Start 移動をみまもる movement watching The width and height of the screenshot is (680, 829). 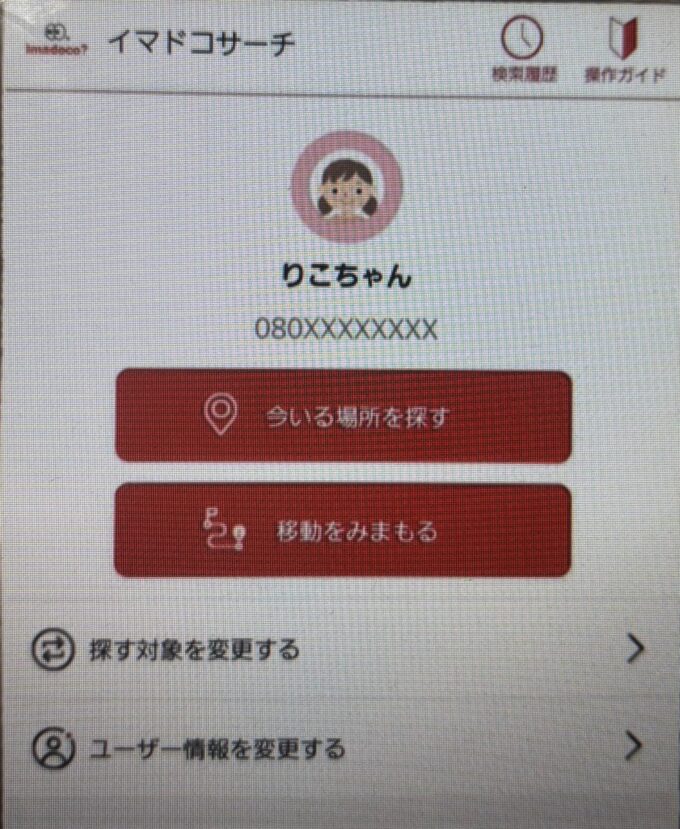click(x=342, y=531)
